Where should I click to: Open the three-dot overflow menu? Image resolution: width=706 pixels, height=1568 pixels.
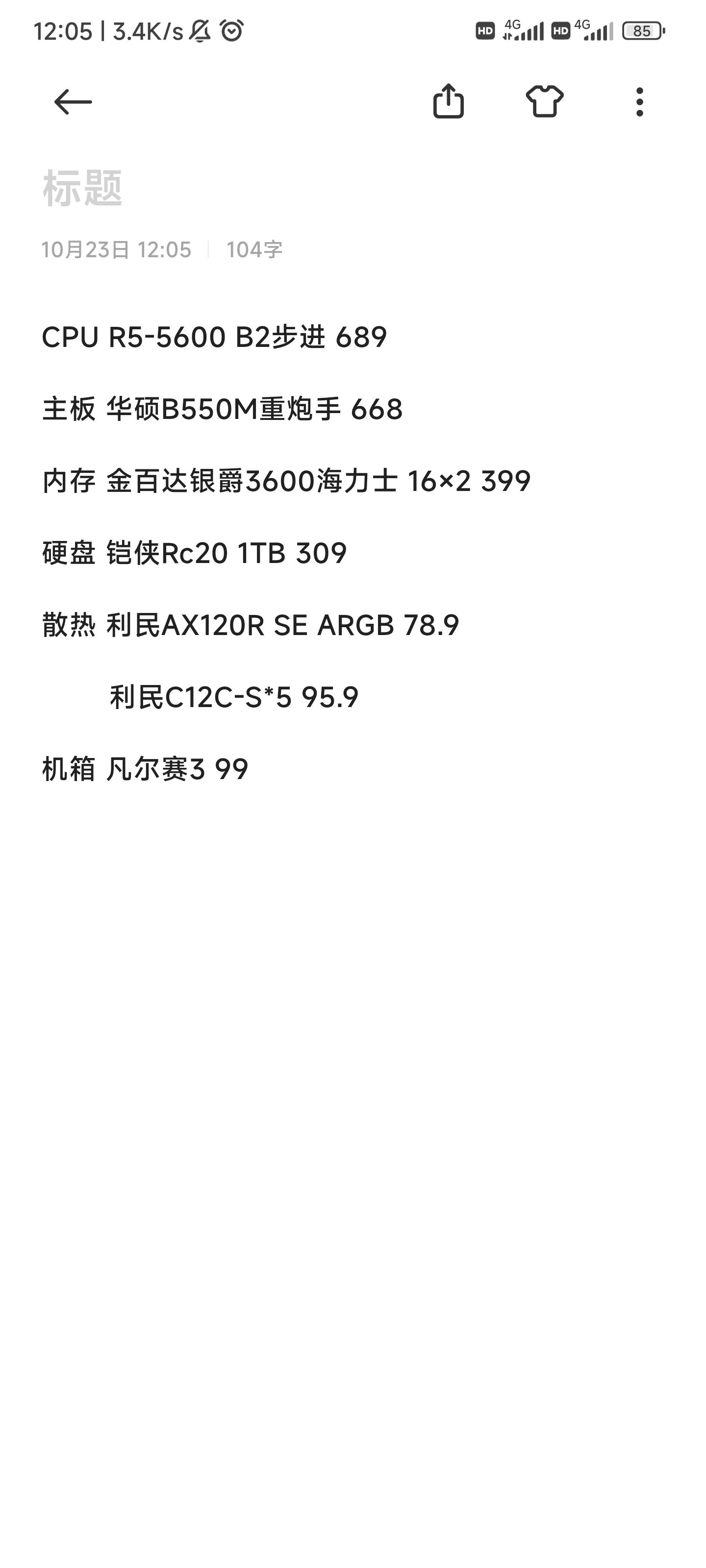click(639, 101)
